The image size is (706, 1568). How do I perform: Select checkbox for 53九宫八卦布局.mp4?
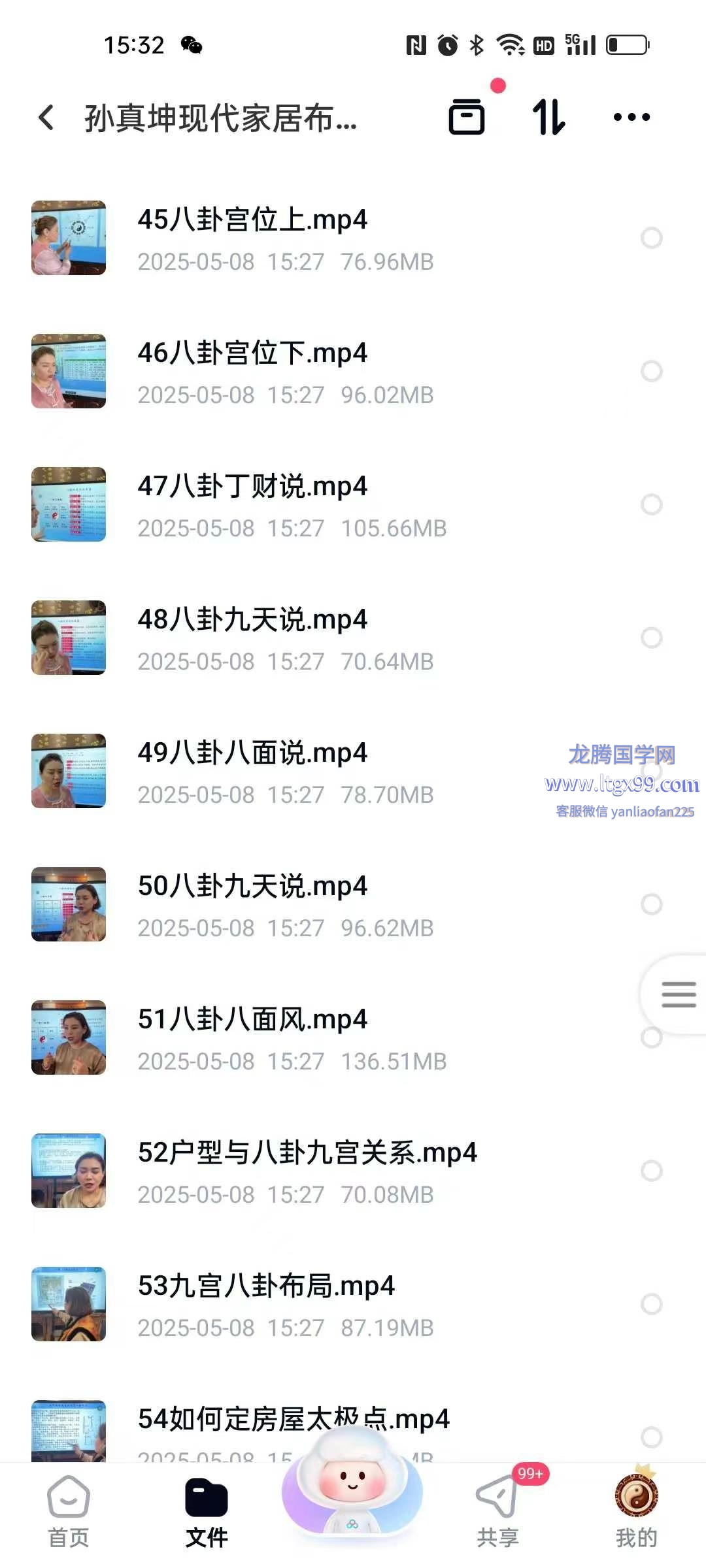[651, 1304]
